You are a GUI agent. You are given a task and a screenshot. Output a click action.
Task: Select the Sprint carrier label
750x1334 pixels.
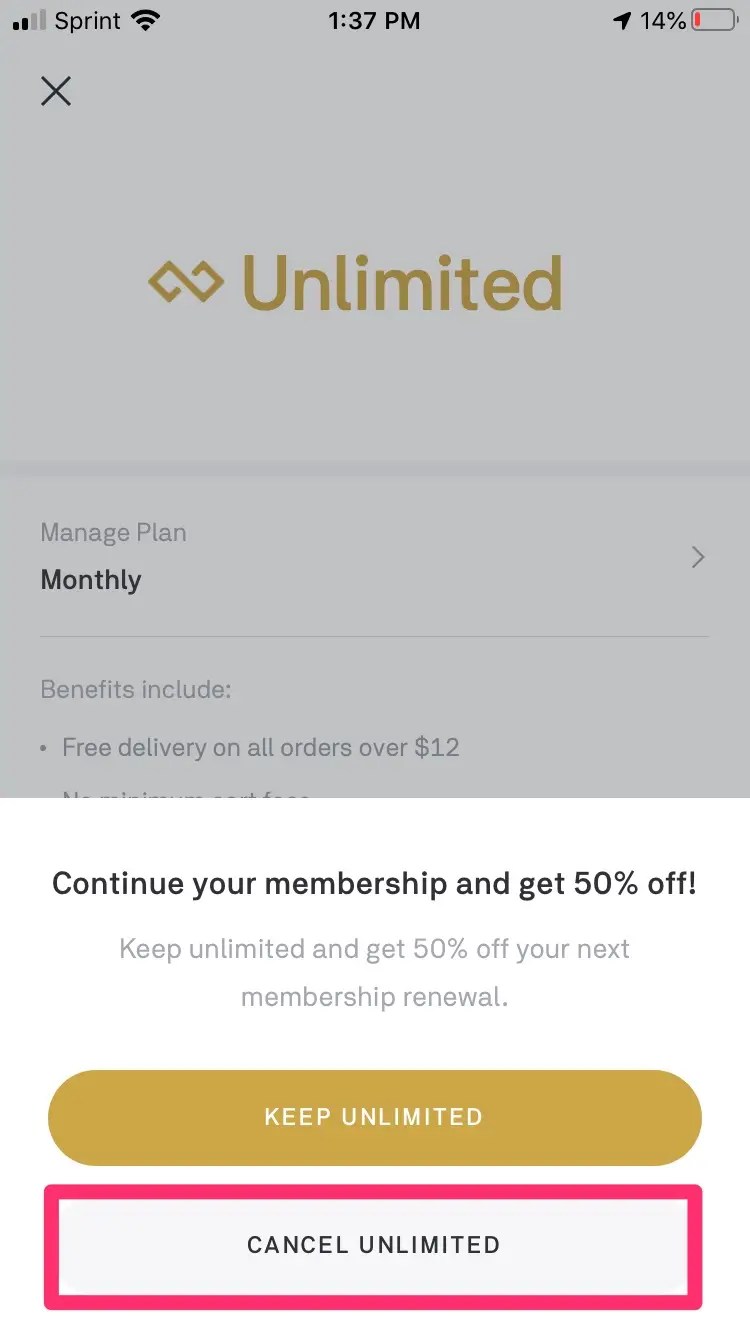89,20
